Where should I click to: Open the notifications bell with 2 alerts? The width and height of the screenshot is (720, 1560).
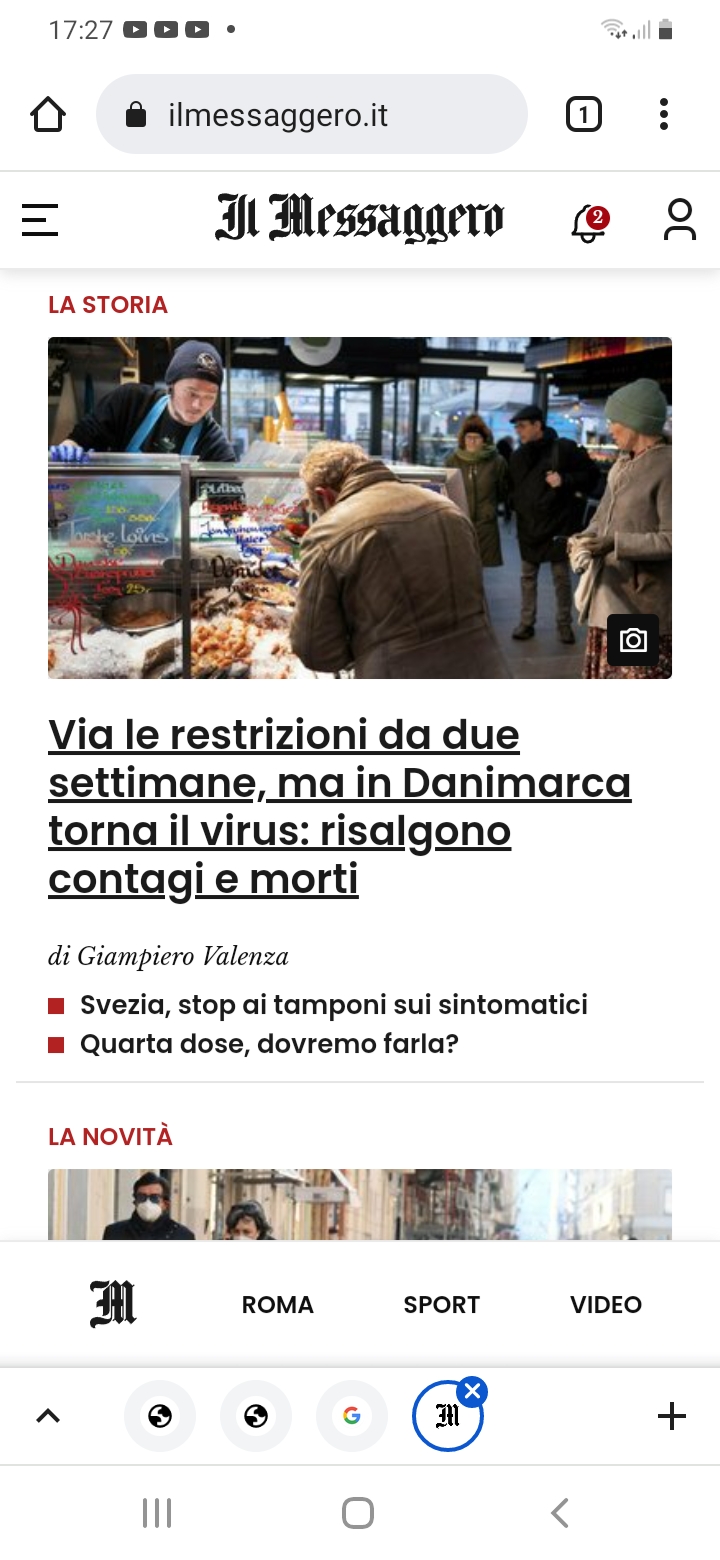[x=588, y=222]
